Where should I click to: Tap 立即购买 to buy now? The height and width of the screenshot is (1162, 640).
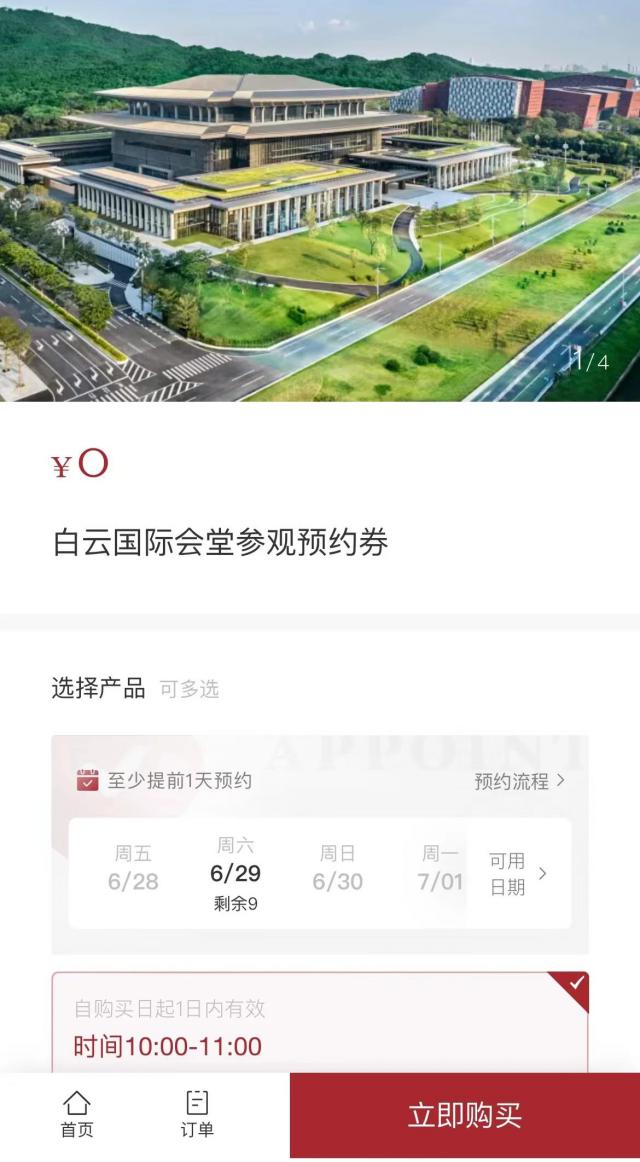(464, 1116)
